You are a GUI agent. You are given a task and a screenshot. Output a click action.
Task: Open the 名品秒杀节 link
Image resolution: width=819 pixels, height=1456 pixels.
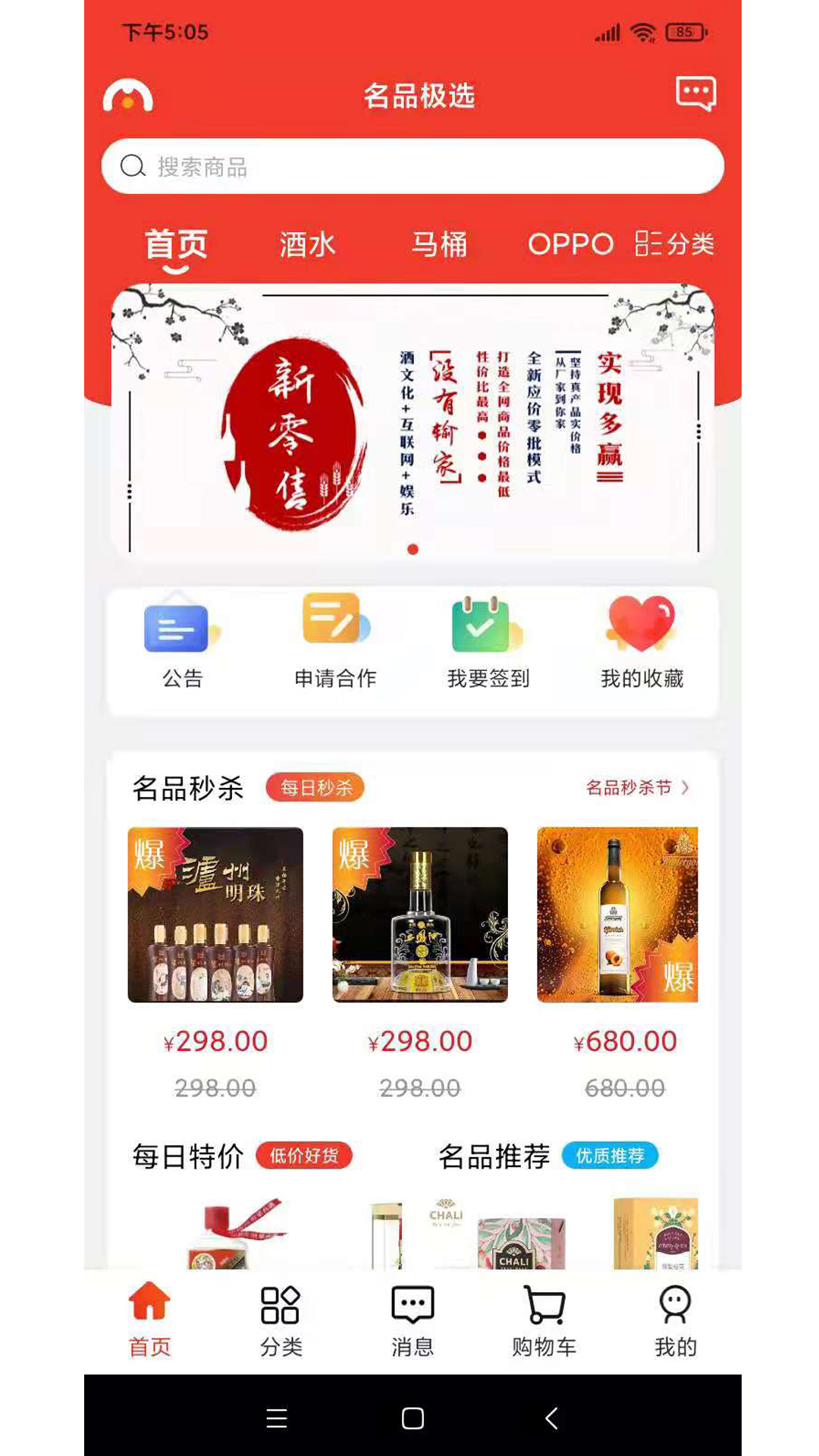coord(637,788)
